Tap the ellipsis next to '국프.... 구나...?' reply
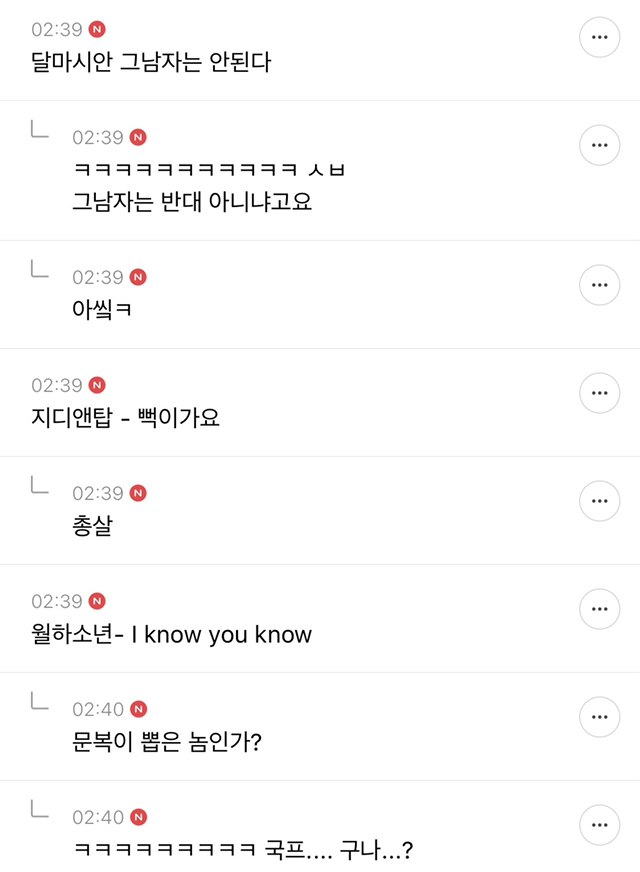 click(599, 825)
